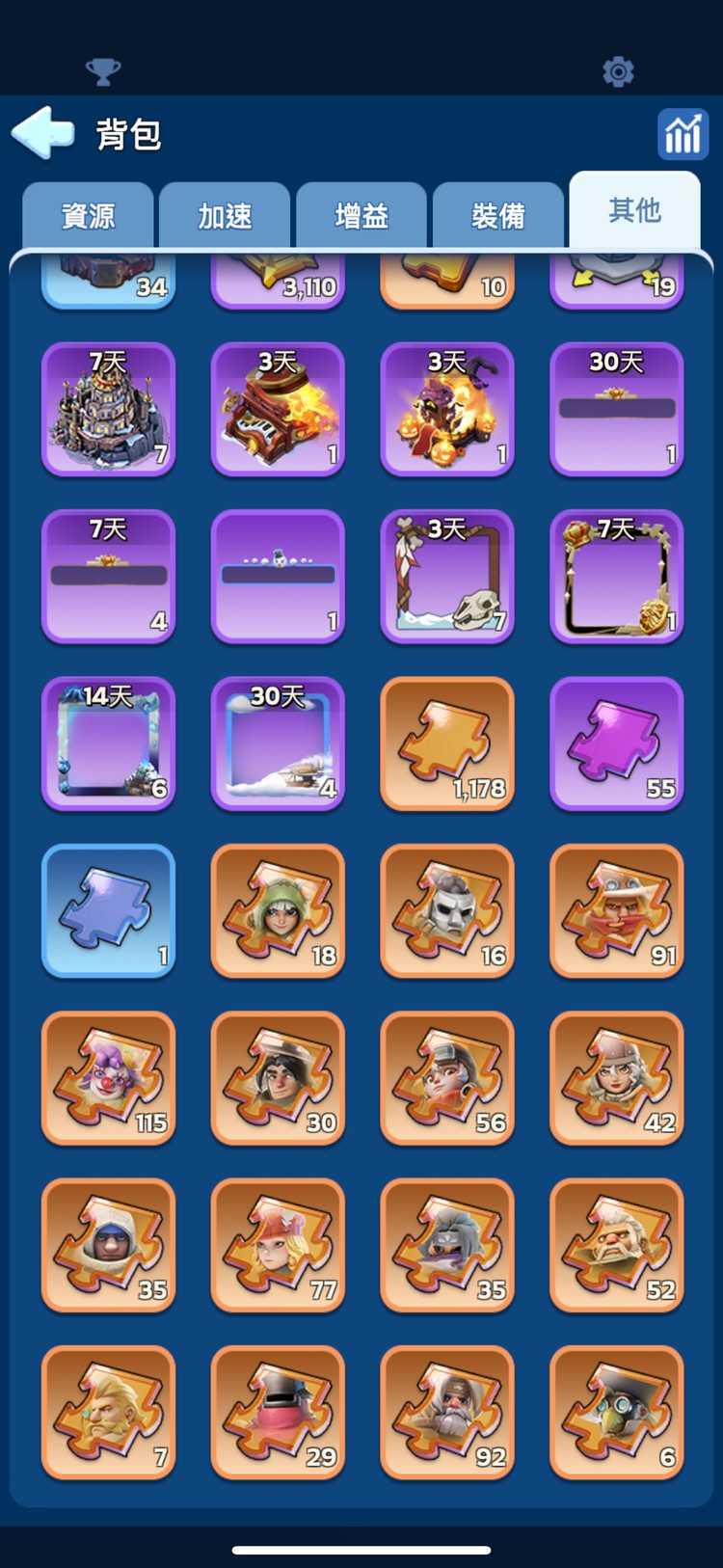Switch to the 裝備 tab
Screen dimensions: 723x1568
click(498, 216)
